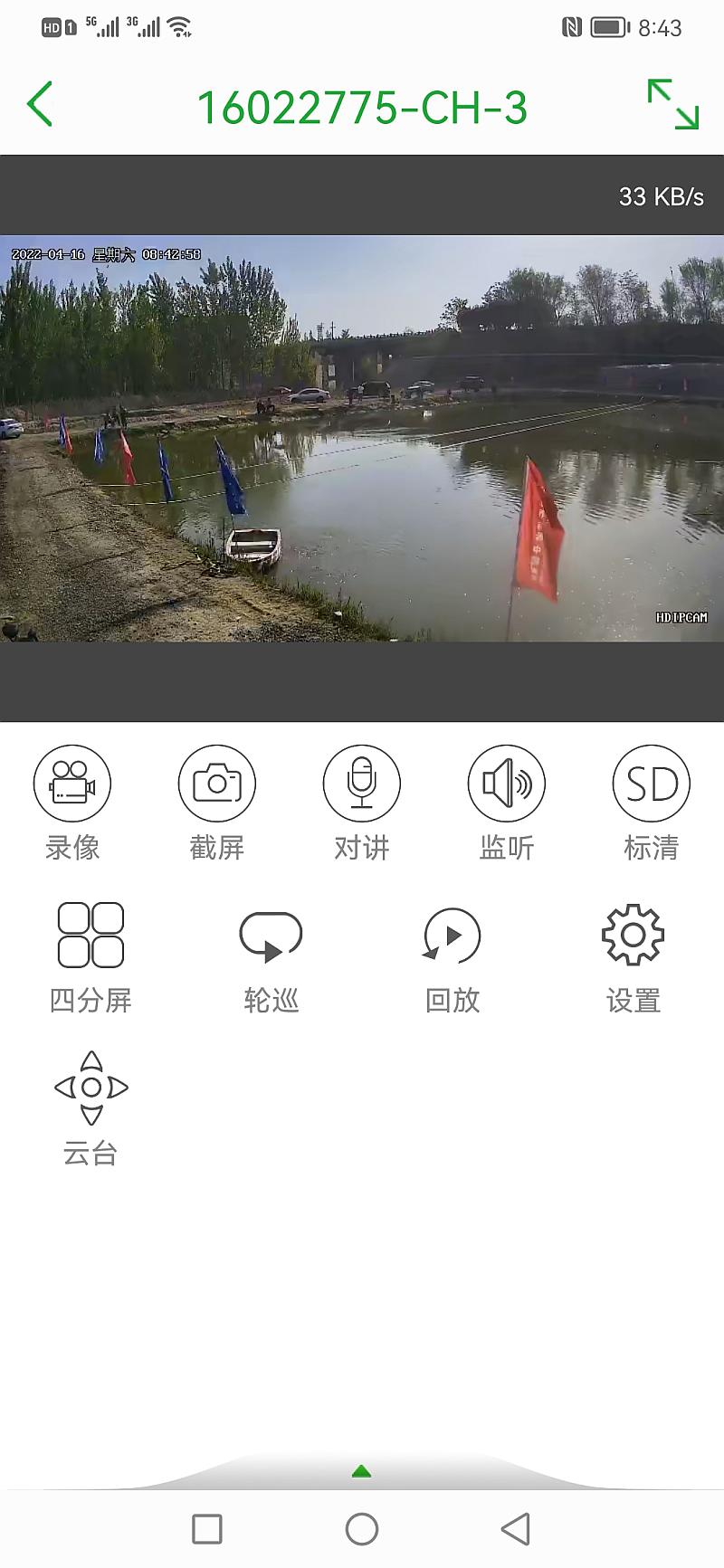The width and height of the screenshot is (724, 1568).
Task: Start 轮巡 channel patrol
Action: point(271,936)
